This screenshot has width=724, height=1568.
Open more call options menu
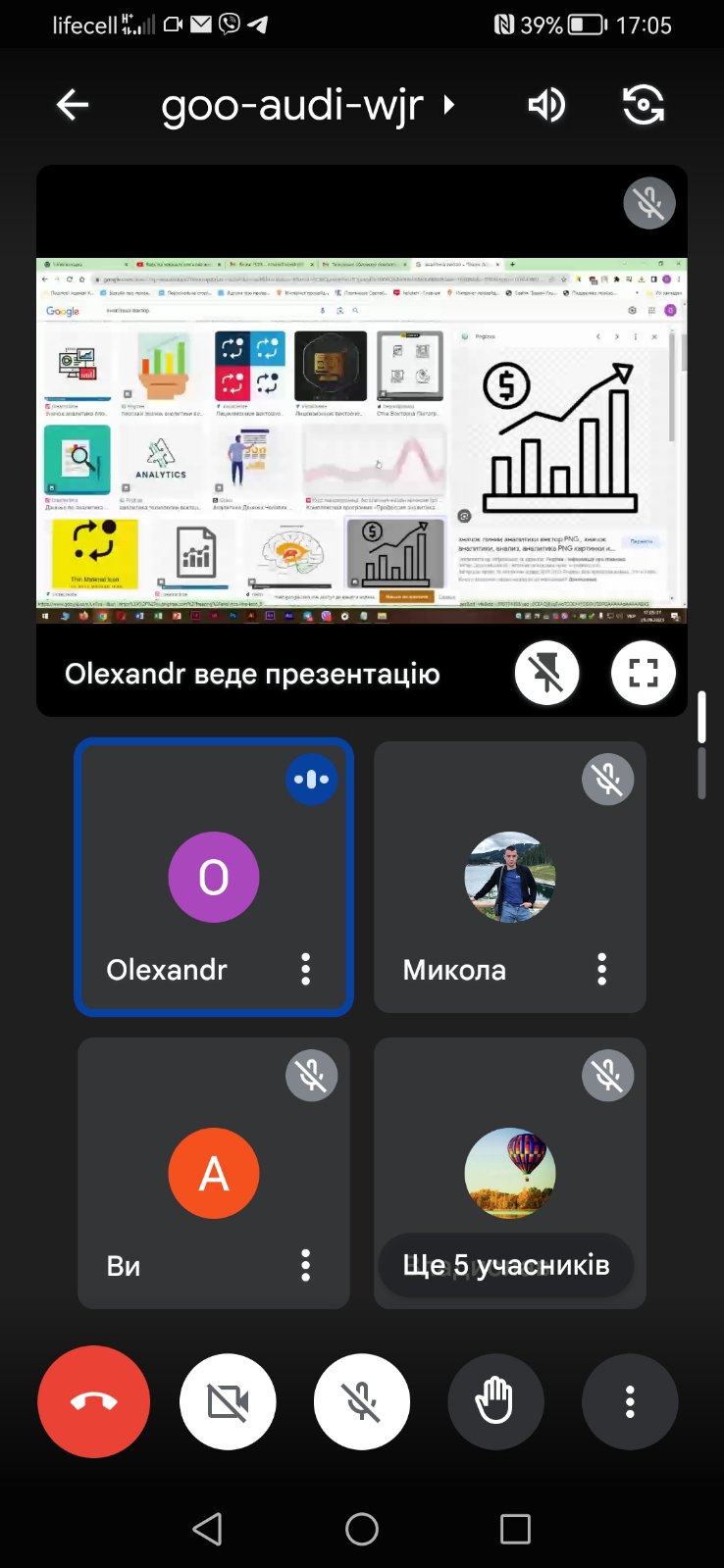(630, 1401)
